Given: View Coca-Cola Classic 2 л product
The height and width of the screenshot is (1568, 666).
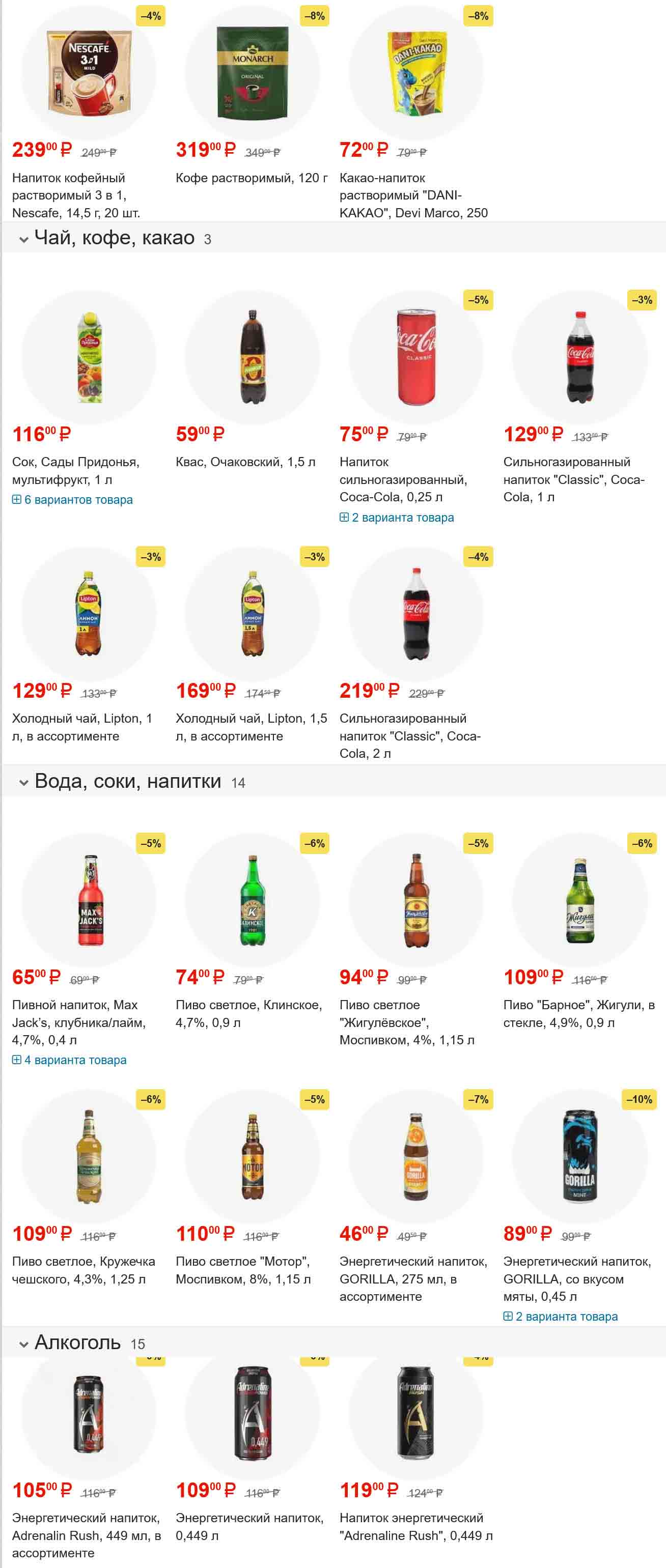Looking at the screenshot, I should click(410, 735).
